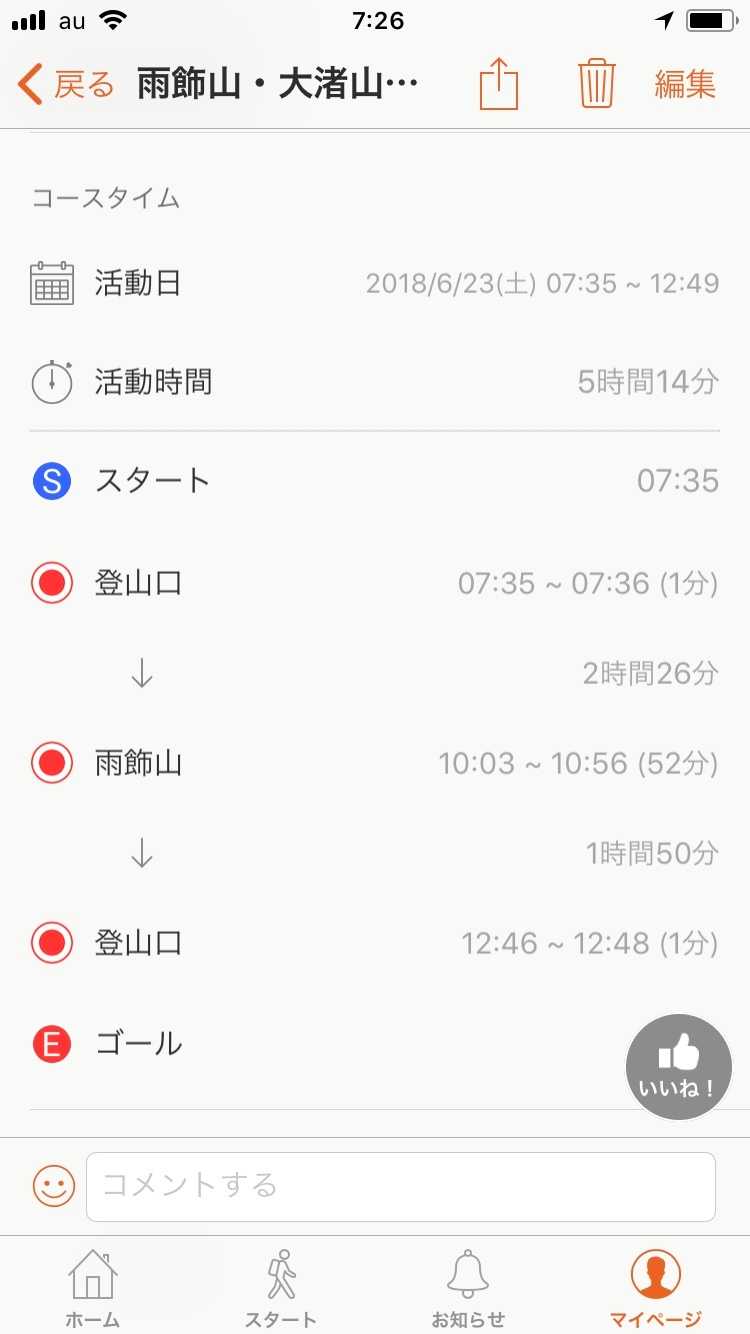Tap 編集 to edit the activity

[x=685, y=84]
